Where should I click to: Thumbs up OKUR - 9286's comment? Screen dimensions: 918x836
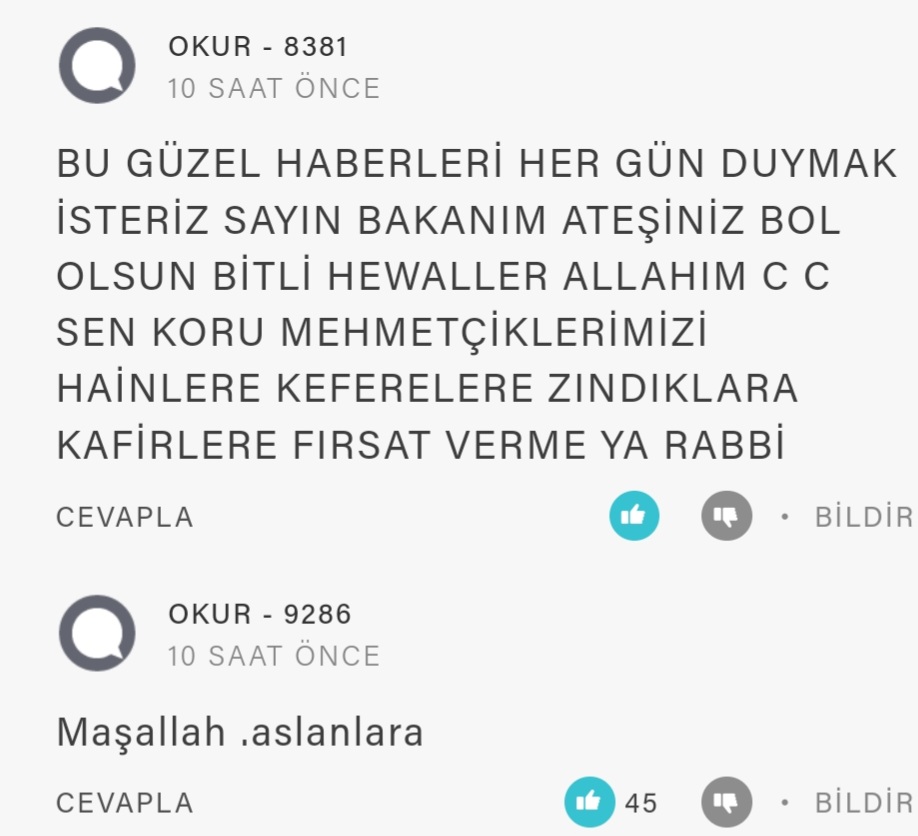pyautogui.click(x=589, y=802)
